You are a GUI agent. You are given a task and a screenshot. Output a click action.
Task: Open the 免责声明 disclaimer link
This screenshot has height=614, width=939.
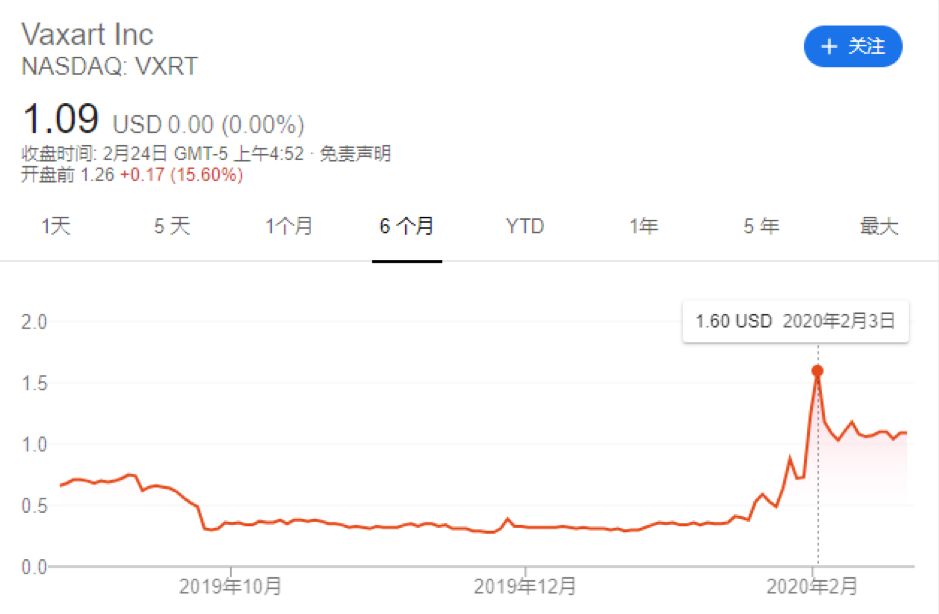point(355,153)
